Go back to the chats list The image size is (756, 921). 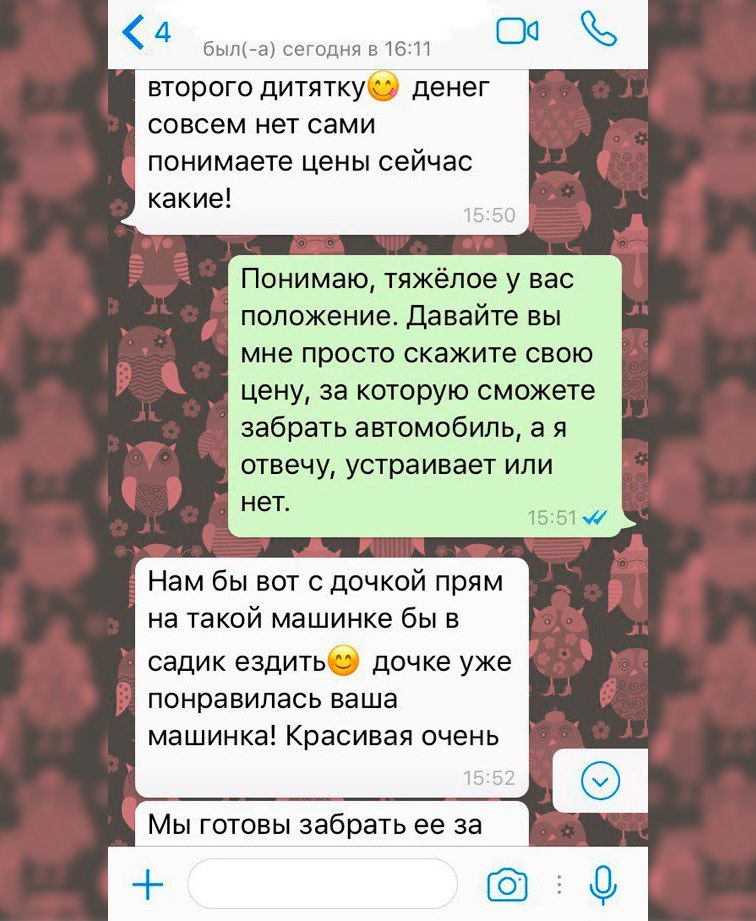coord(146,32)
